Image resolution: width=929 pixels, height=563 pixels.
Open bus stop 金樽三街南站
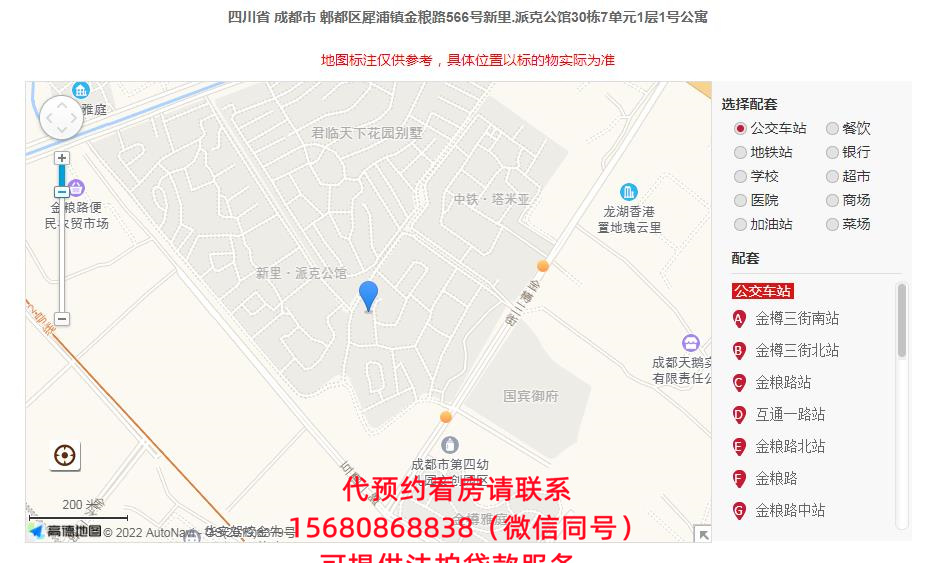[x=796, y=319]
